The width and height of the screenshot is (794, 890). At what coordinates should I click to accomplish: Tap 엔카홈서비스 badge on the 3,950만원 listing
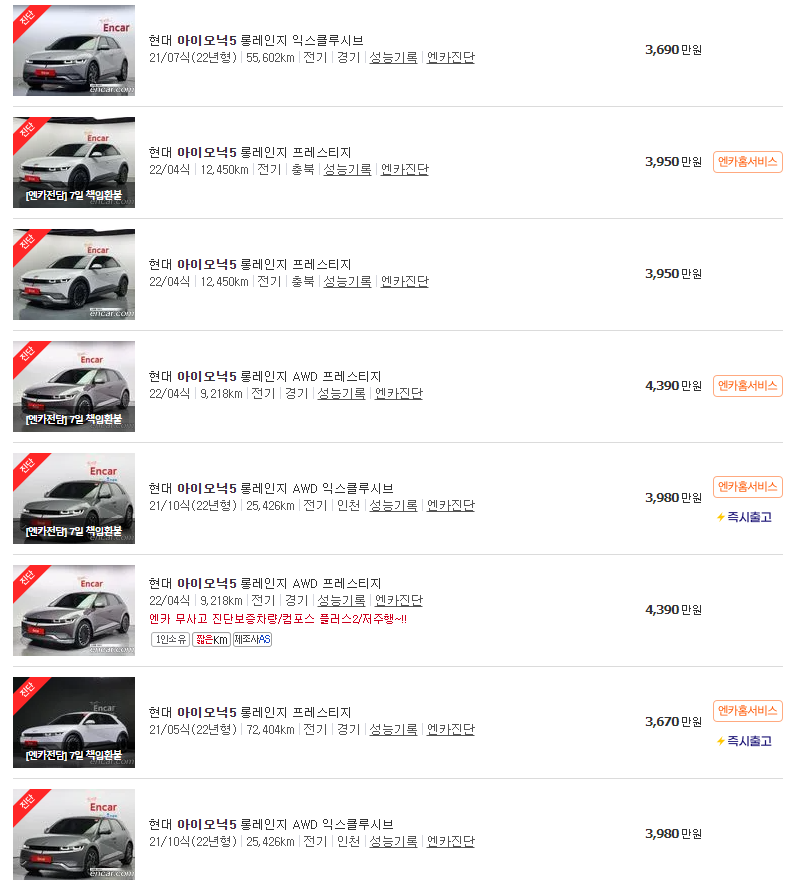(x=747, y=162)
